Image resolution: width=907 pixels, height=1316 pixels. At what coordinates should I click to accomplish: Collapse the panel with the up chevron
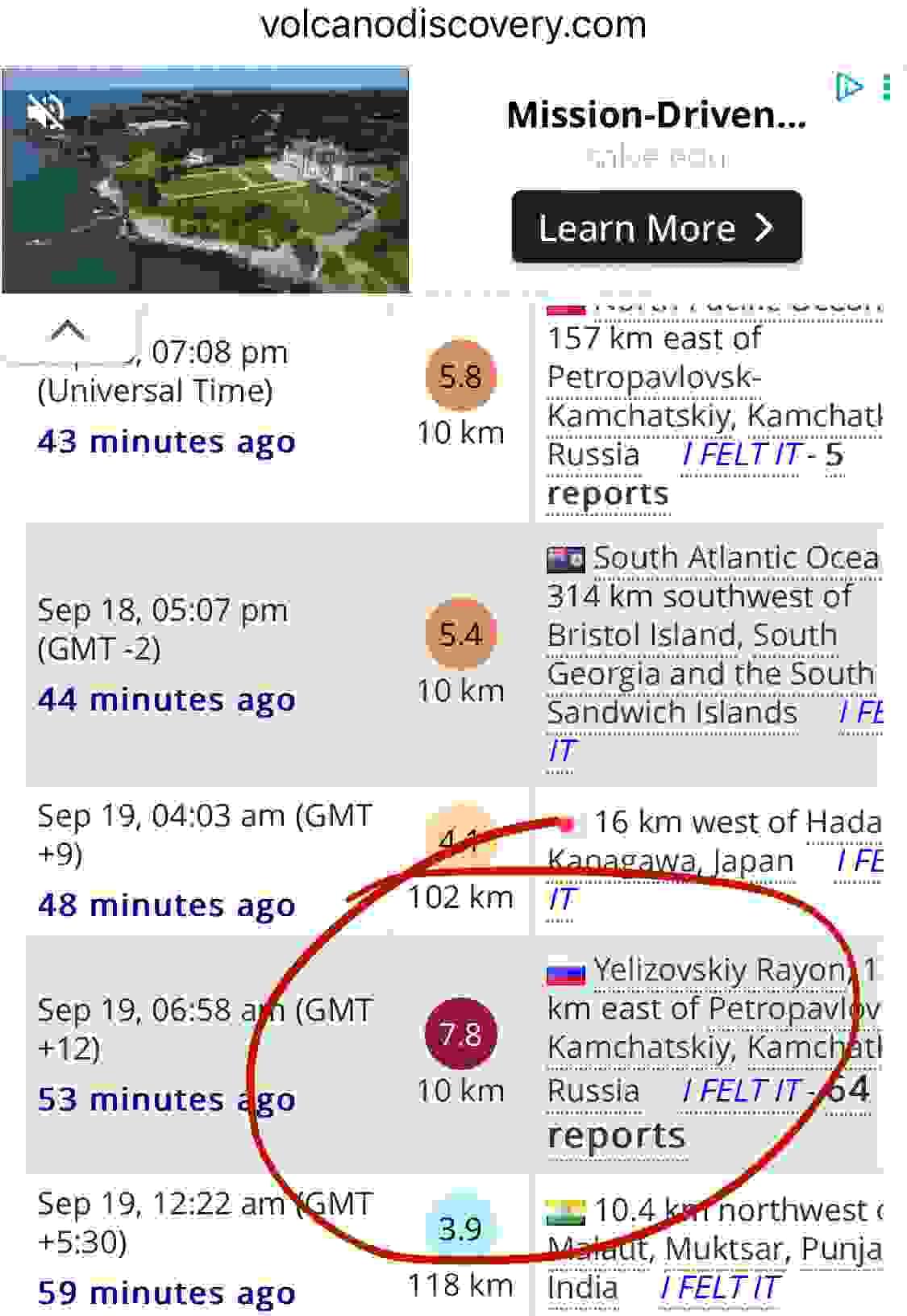(68, 331)
